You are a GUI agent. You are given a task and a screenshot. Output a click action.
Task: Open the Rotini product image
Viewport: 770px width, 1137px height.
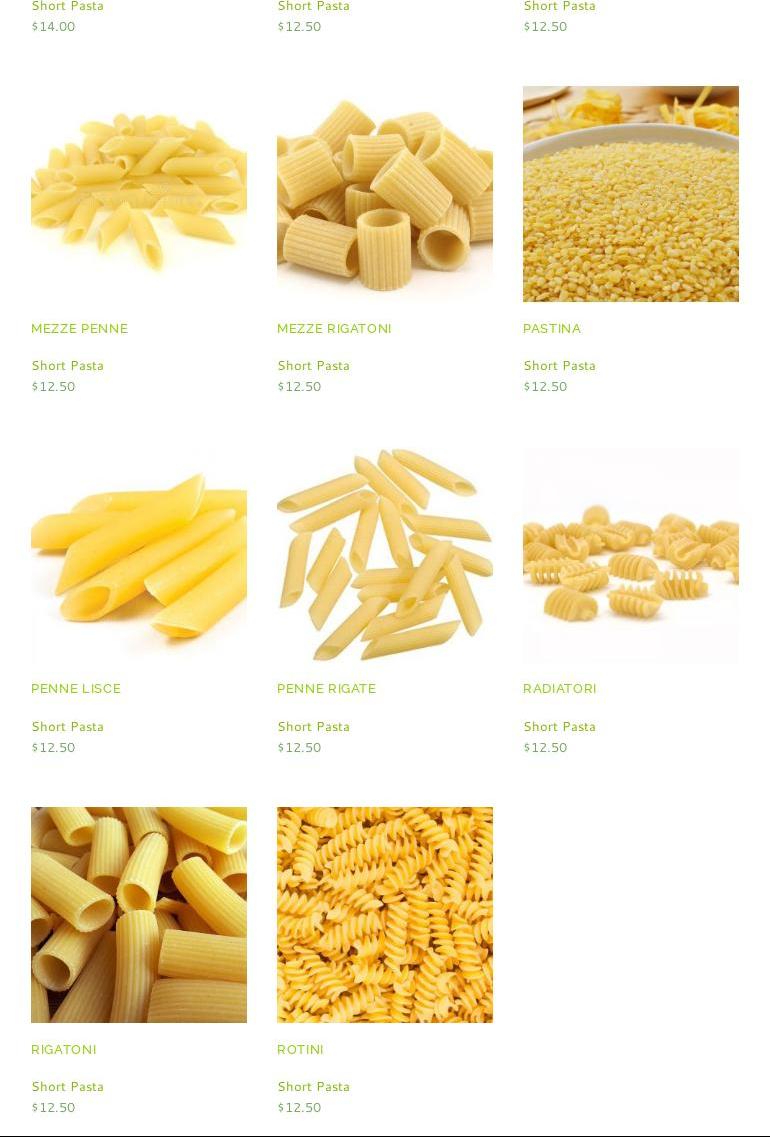pos(385,915)
